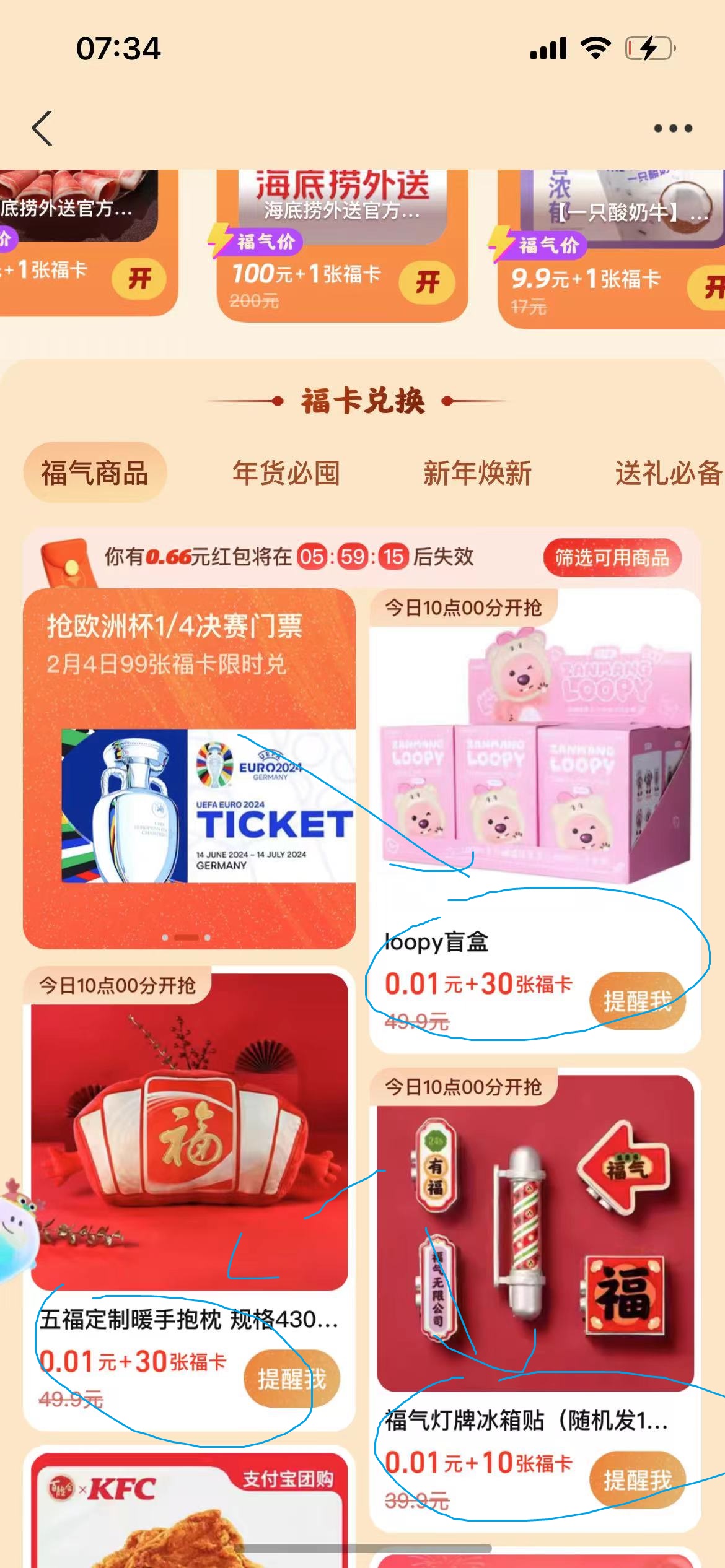Tap 开 on the 100元 海底捞外送 card
The width and height of the screenshot is (725, 1568).
tap(427, 282)
